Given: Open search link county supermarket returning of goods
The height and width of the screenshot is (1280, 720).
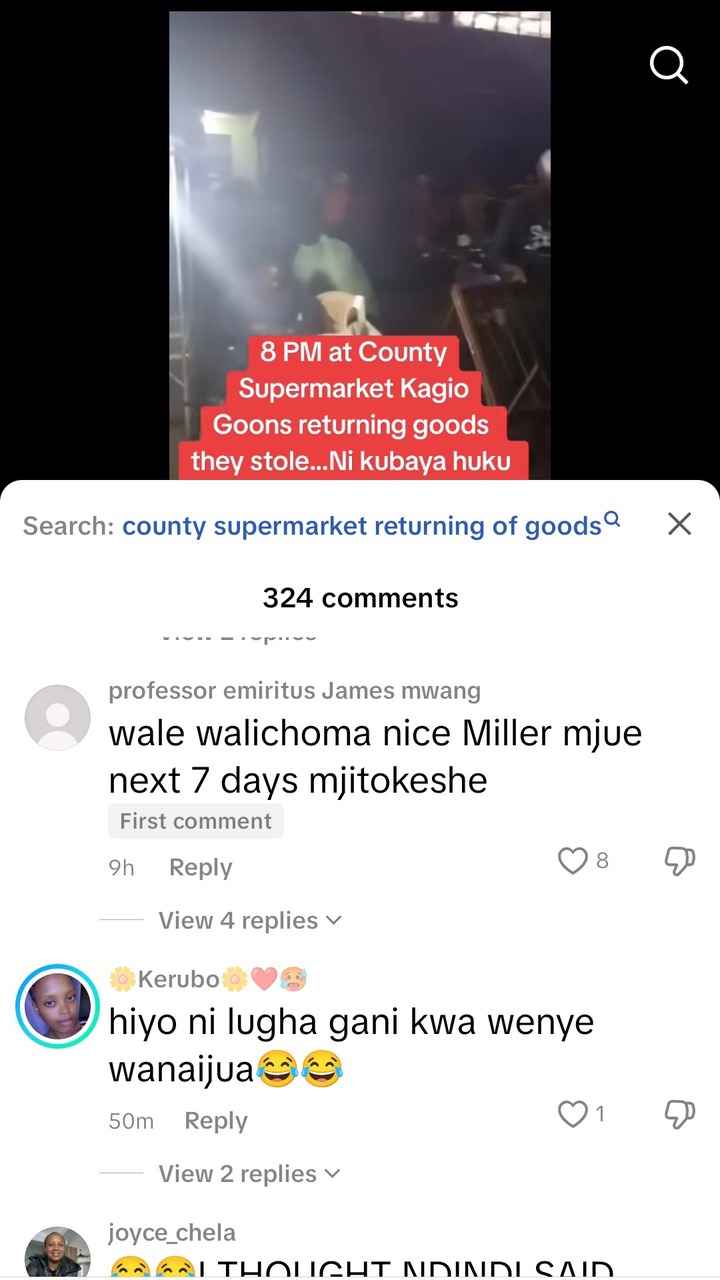Looking at the screenshot, I should pyautogui.click(x=362, y=525).
